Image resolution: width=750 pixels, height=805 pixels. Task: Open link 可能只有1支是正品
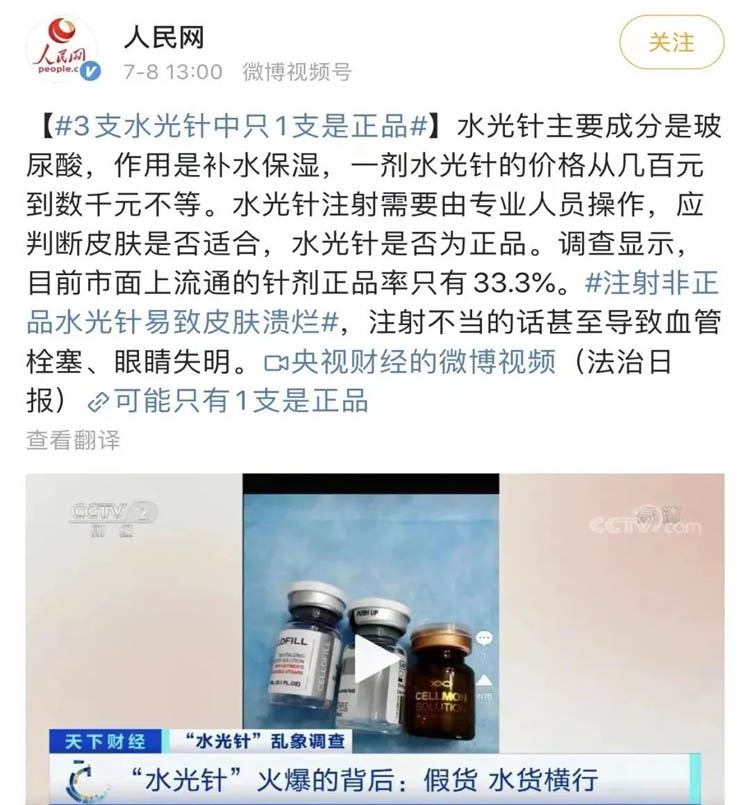(240, 401)
